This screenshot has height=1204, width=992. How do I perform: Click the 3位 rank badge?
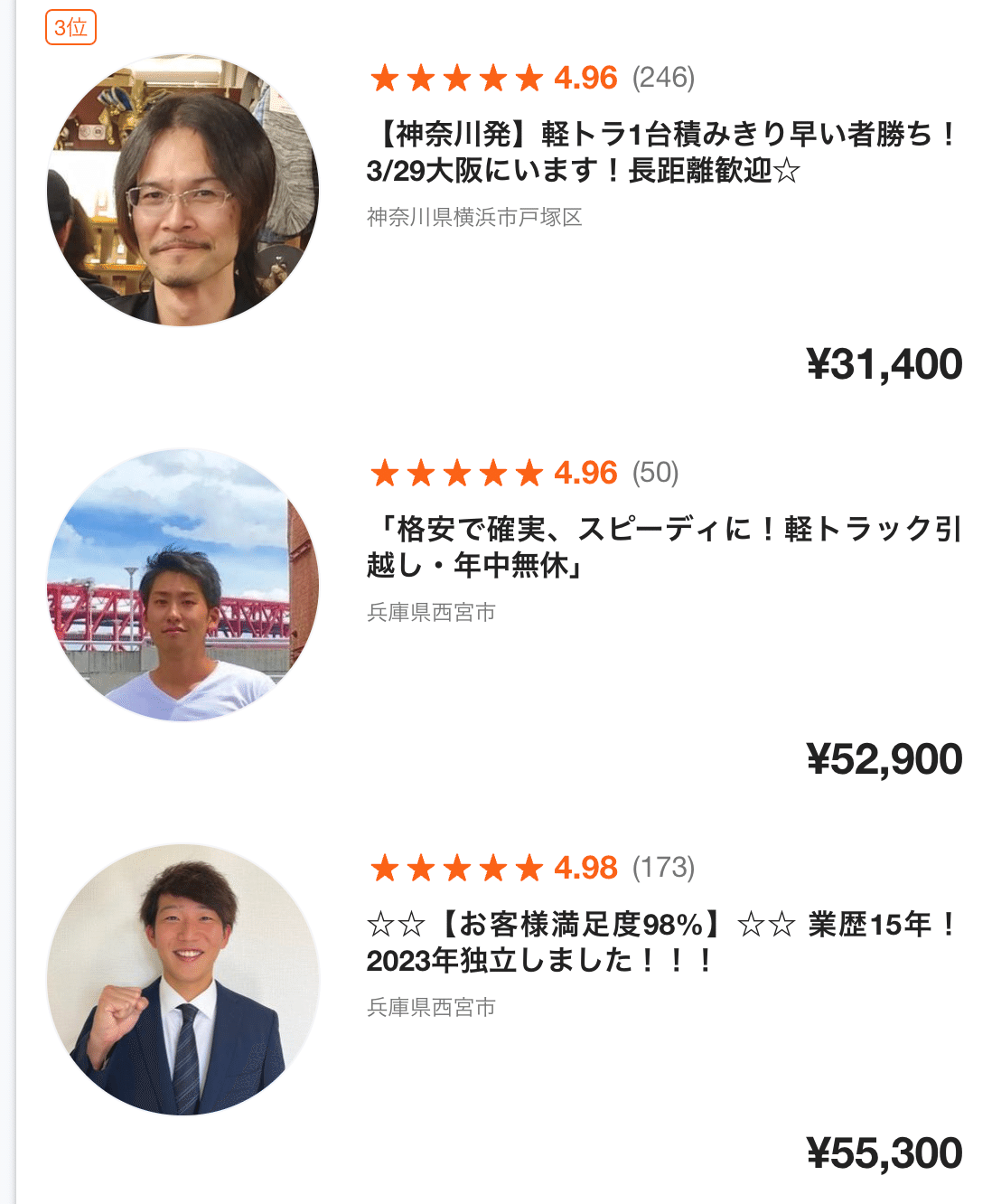[71, 28]
